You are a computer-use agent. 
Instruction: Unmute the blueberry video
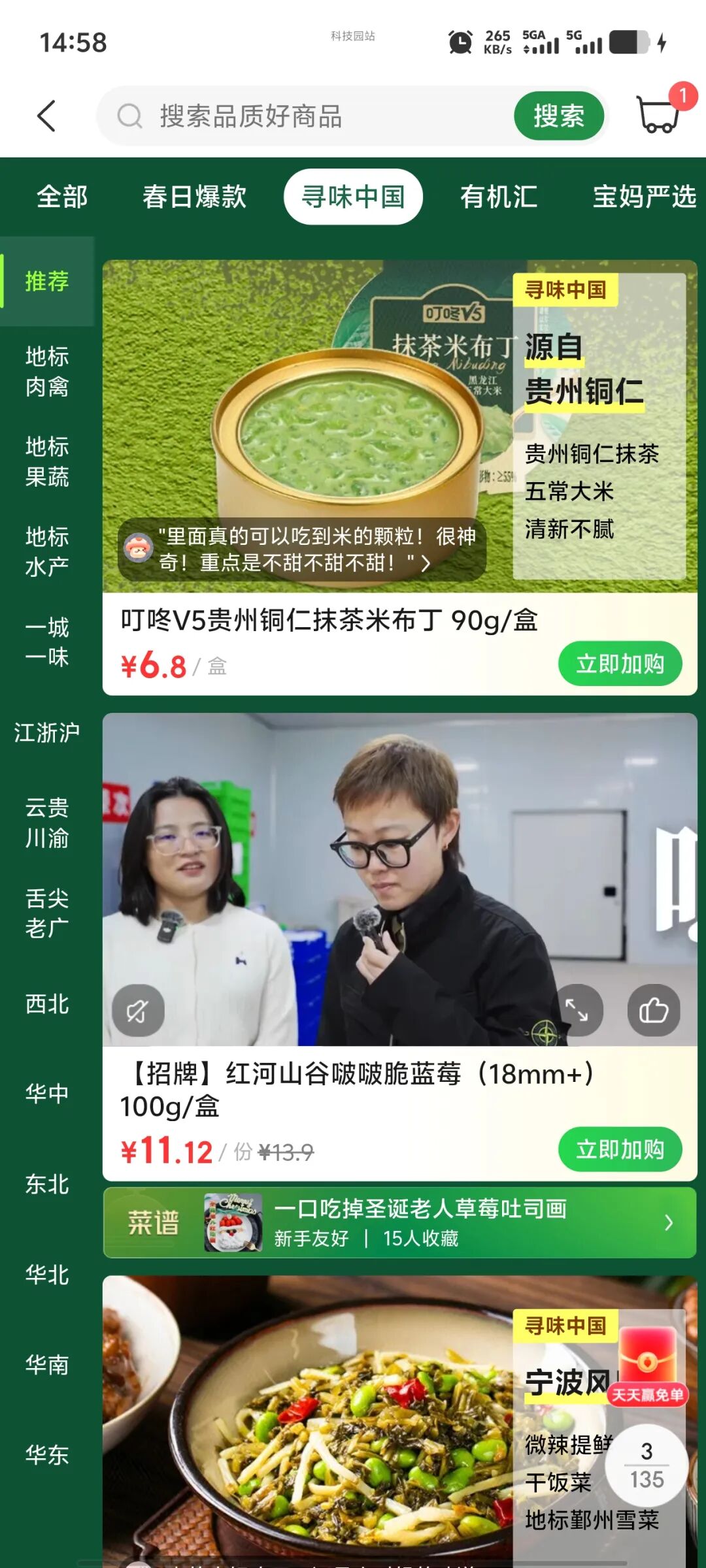point(138,1011)
